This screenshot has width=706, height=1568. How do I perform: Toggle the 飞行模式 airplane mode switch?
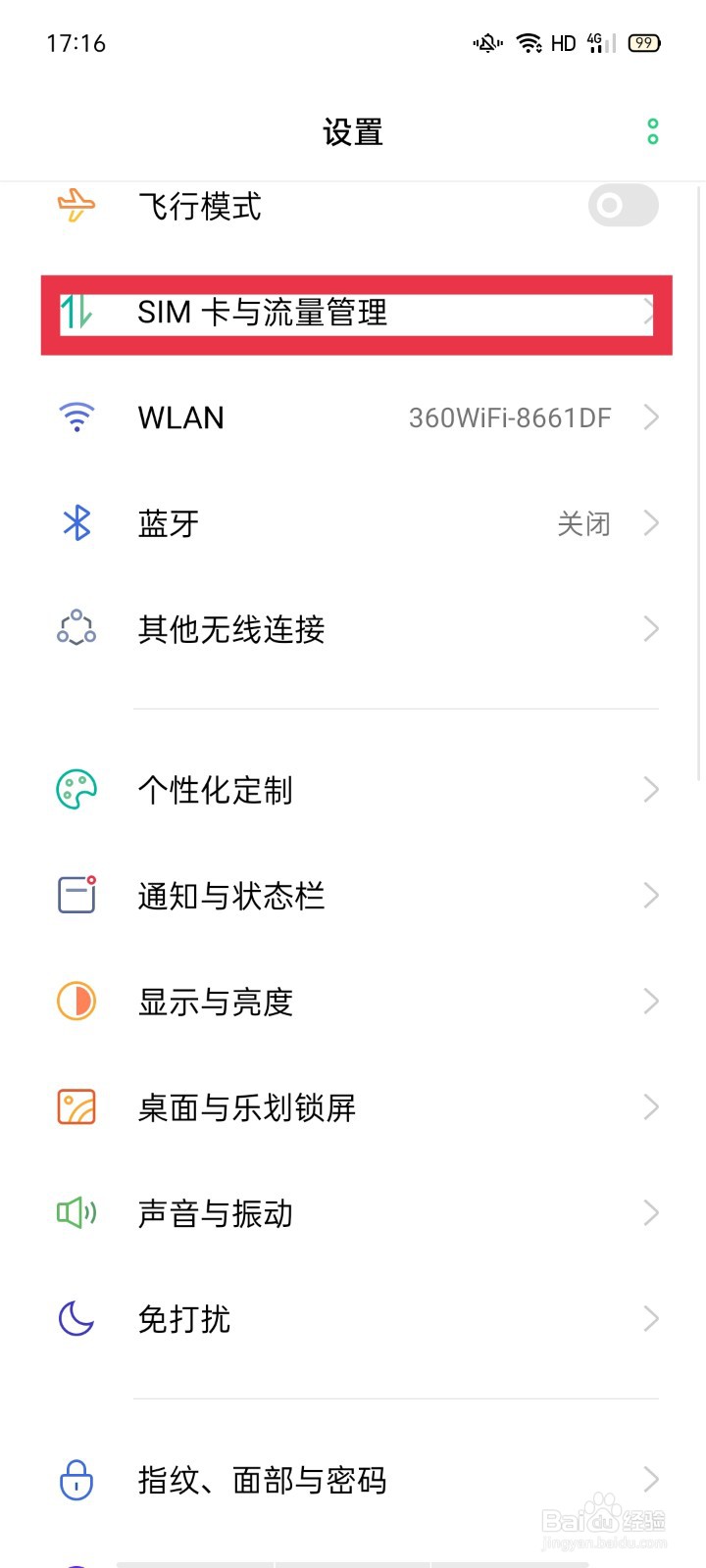coord(623,206)
